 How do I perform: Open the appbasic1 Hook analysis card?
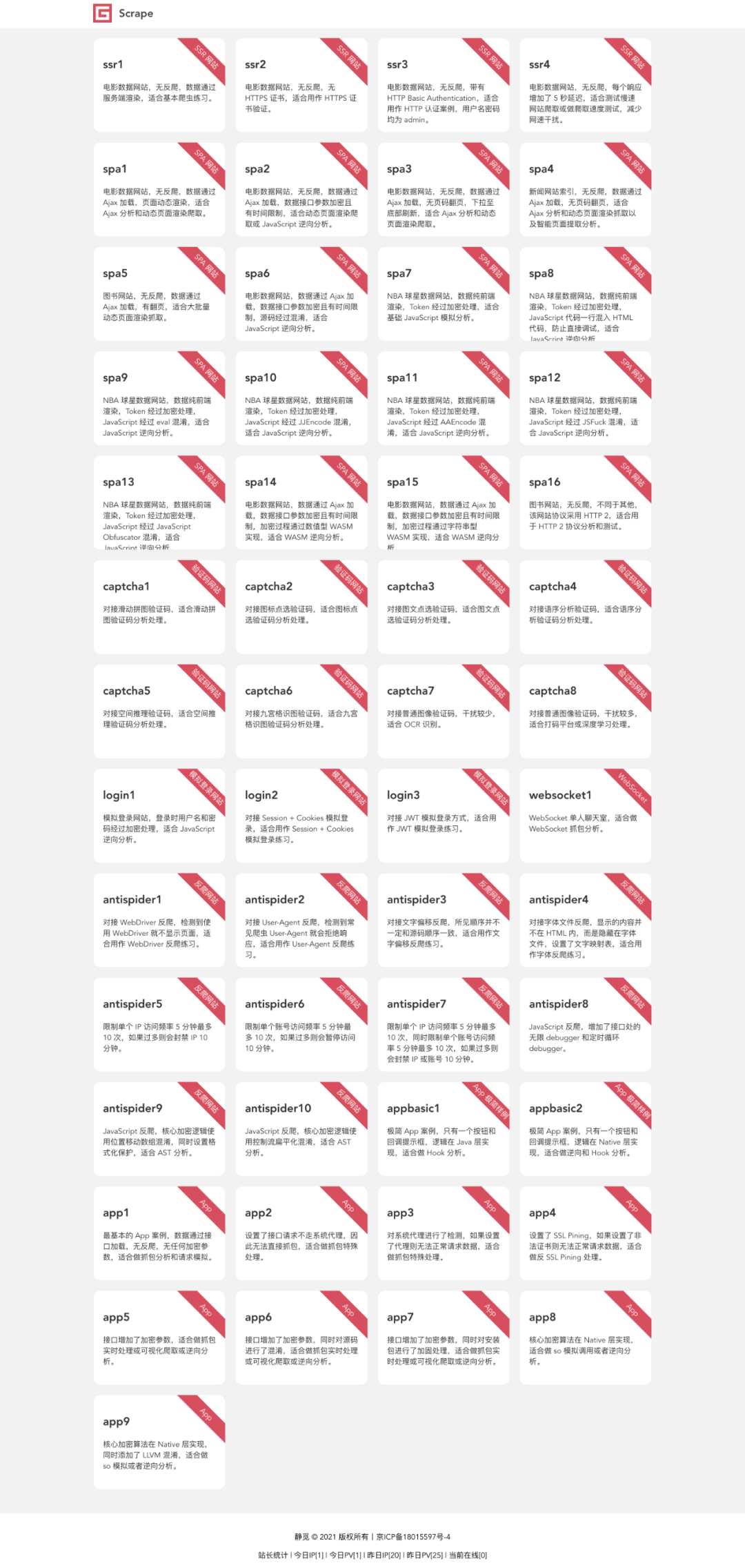coord(443,1128)
